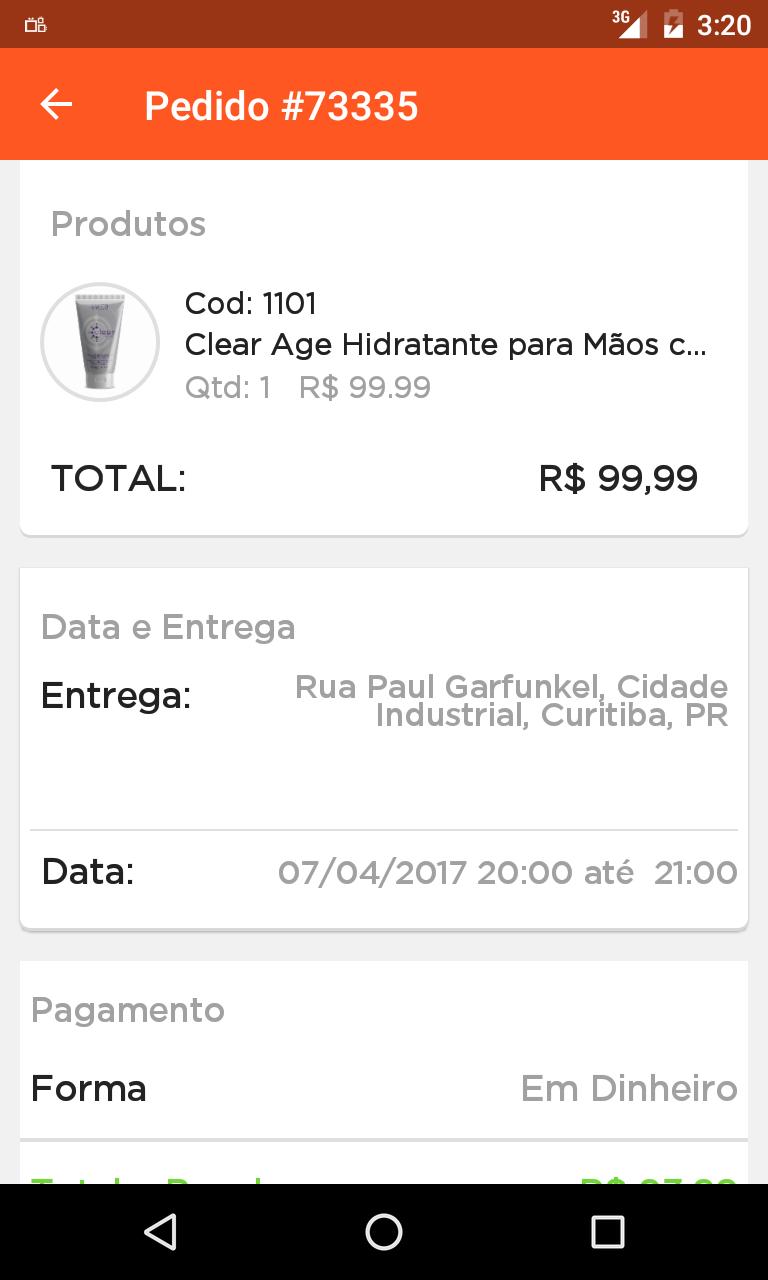Go back from order #73335
The height and width of the screenshot is (1280, 768).
[x=56, y=104]
